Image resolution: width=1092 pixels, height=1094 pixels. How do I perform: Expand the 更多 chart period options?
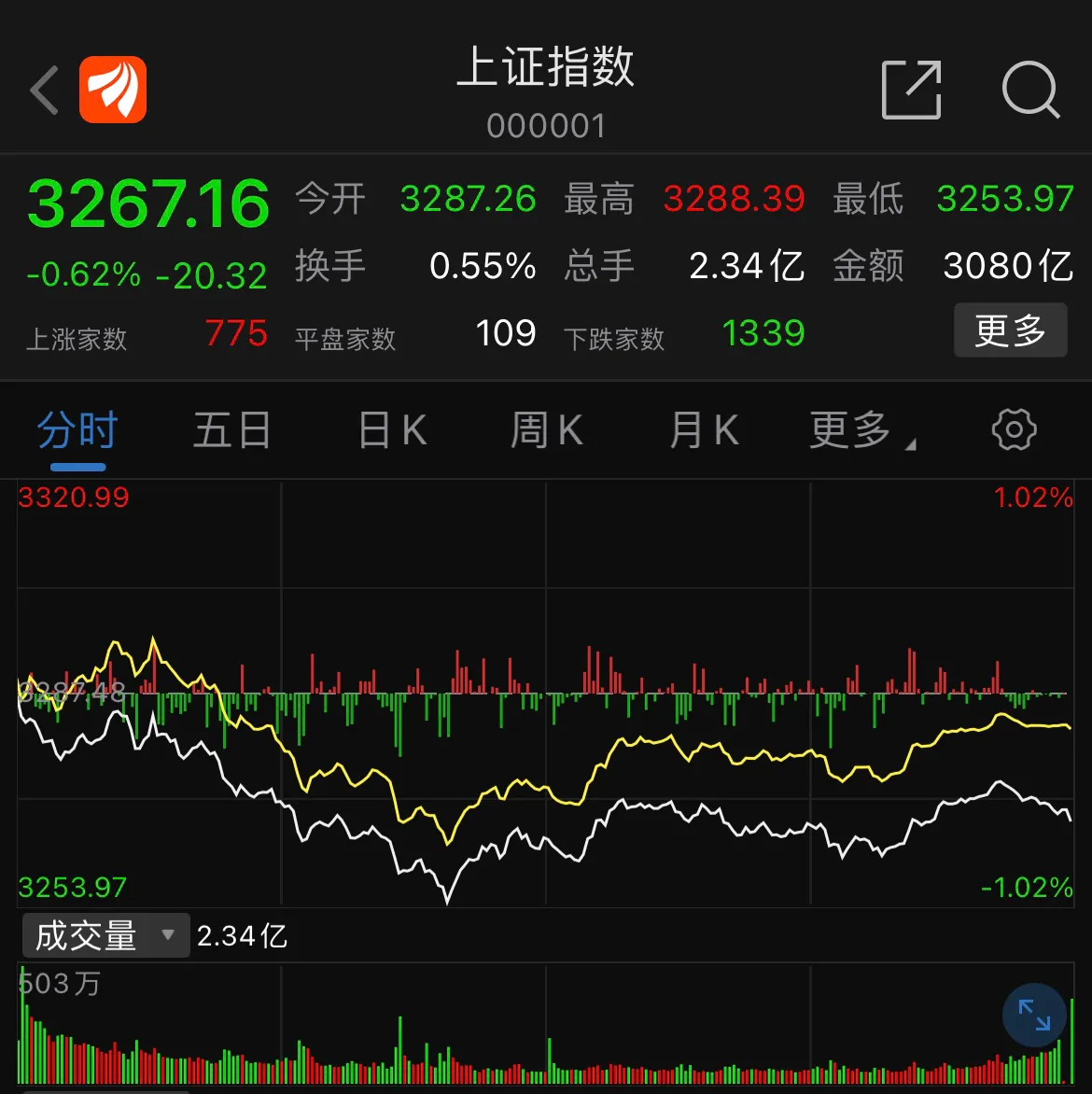861,431
